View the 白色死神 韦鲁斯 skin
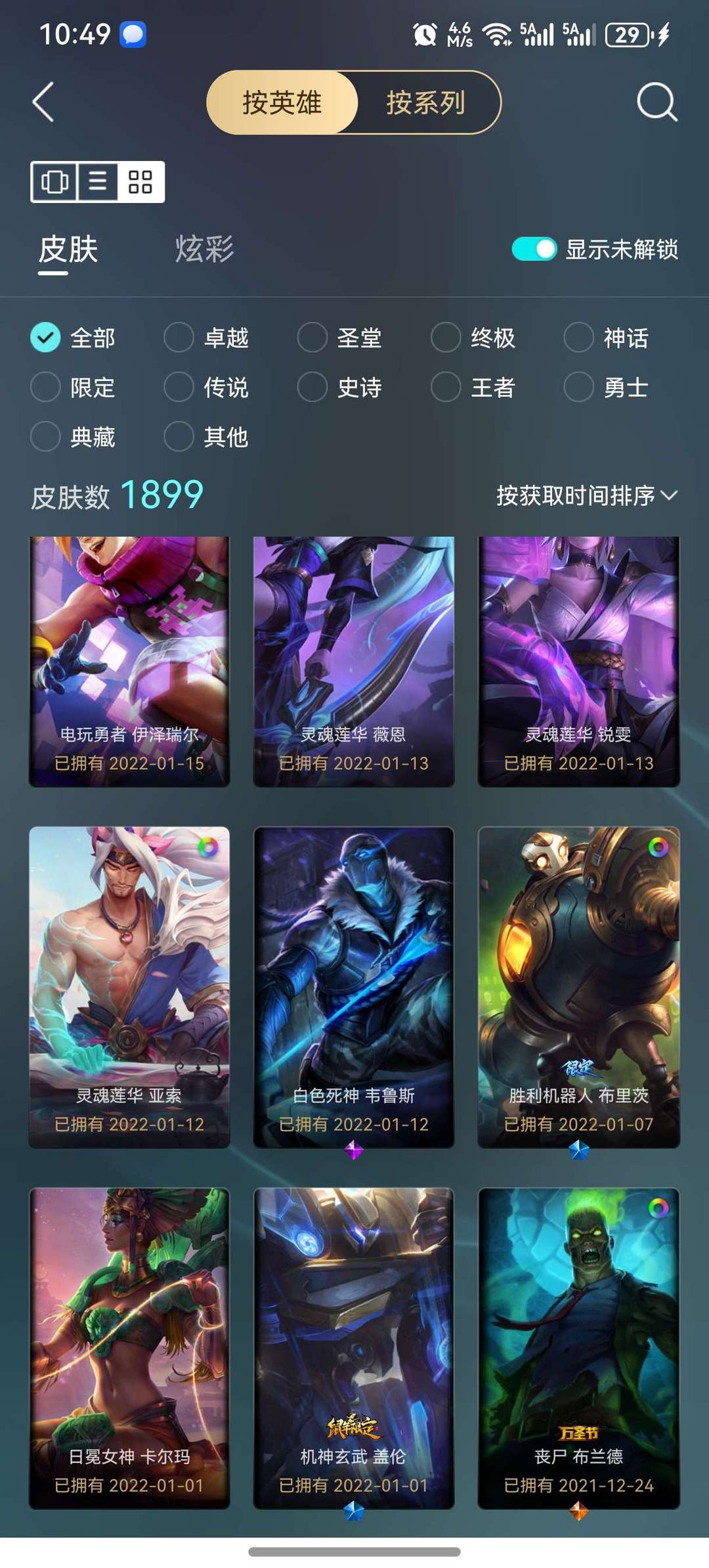709x1568 pixels. (x=354, y=987)
